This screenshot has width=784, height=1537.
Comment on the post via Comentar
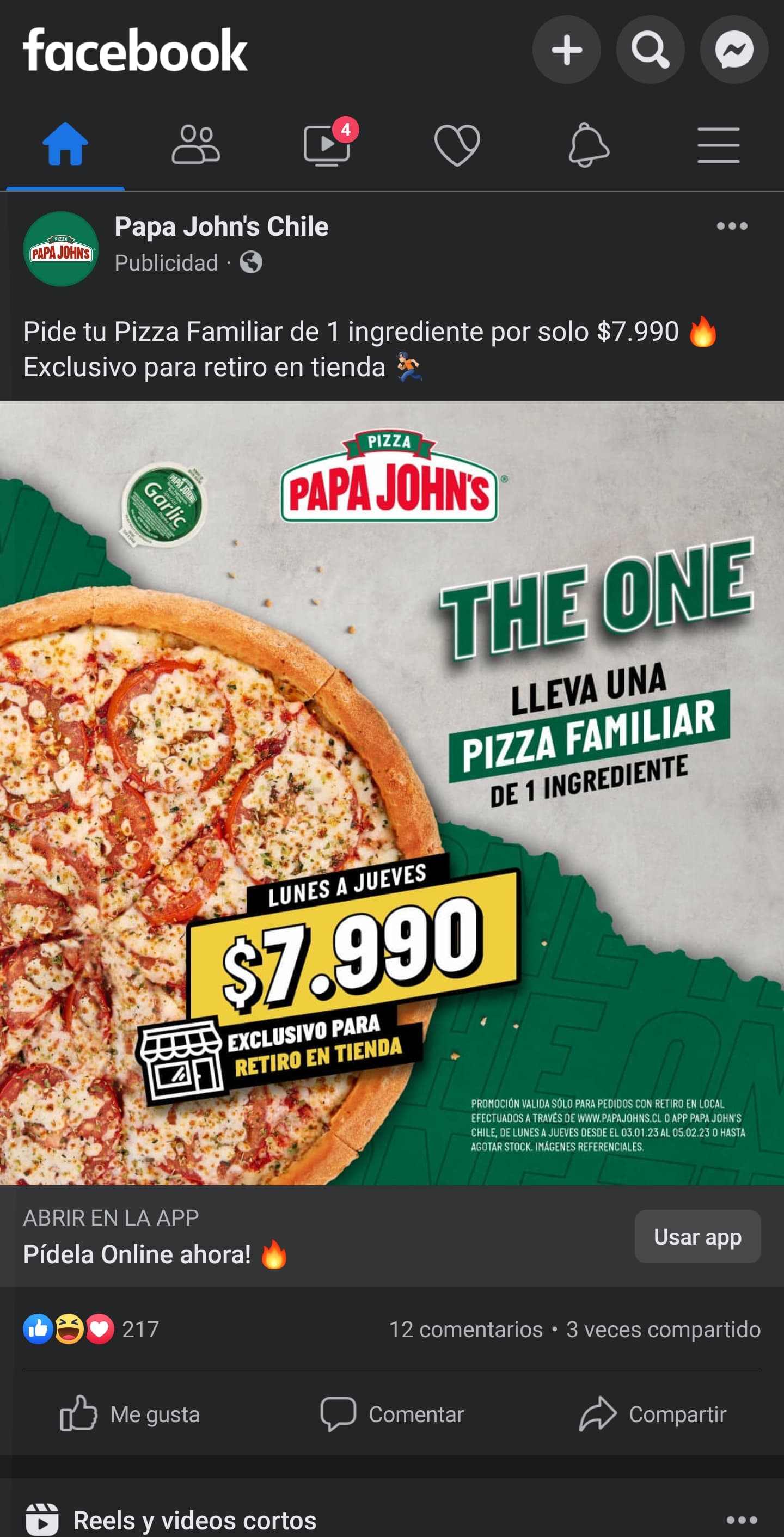click(392, 1414)
